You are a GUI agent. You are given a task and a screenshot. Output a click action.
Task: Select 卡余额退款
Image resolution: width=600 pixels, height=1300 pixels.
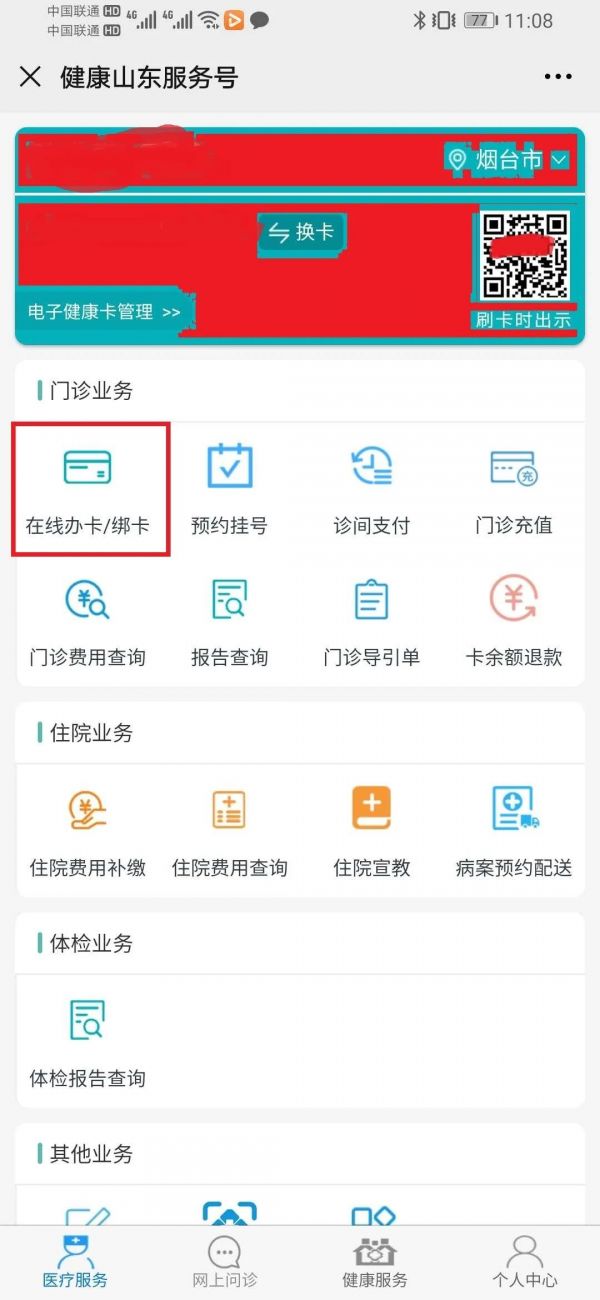pyautogui.click(x=514, y=621)
